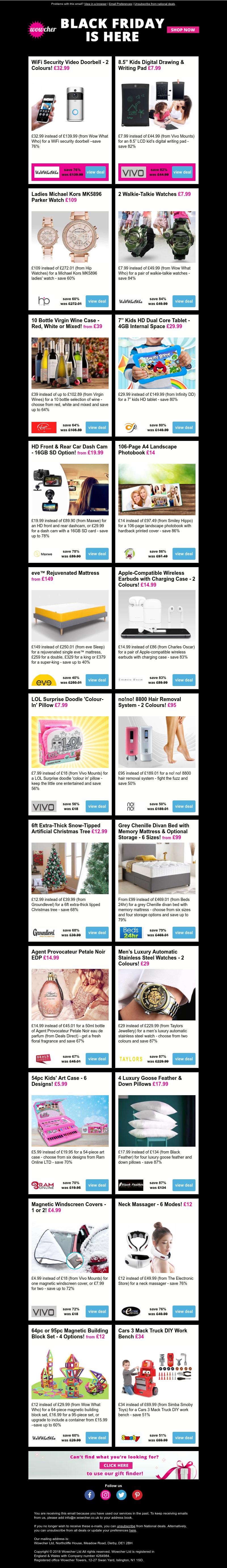View deal for Neck Massager

(x=184, y=1311)
